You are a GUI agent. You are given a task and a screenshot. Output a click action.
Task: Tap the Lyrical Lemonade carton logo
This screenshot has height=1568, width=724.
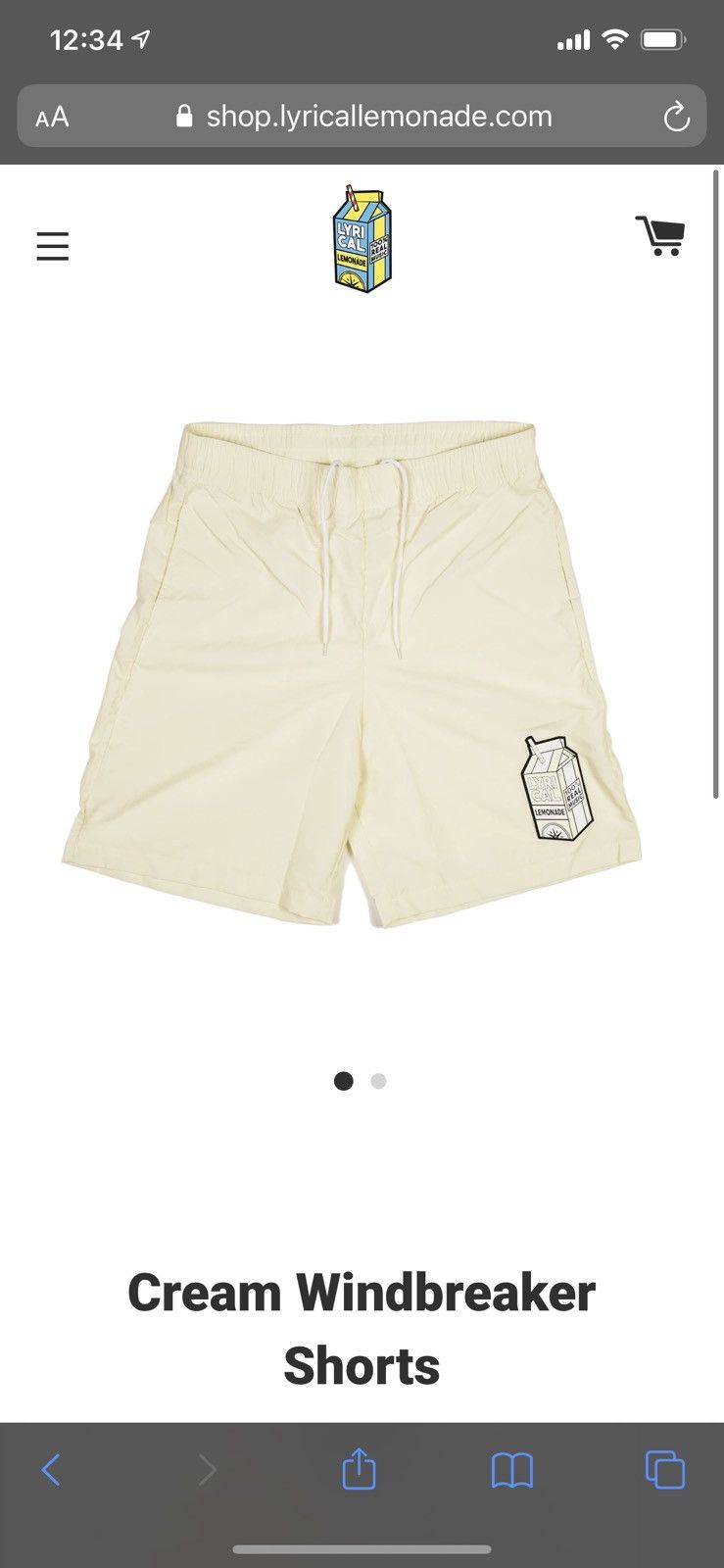362,238
